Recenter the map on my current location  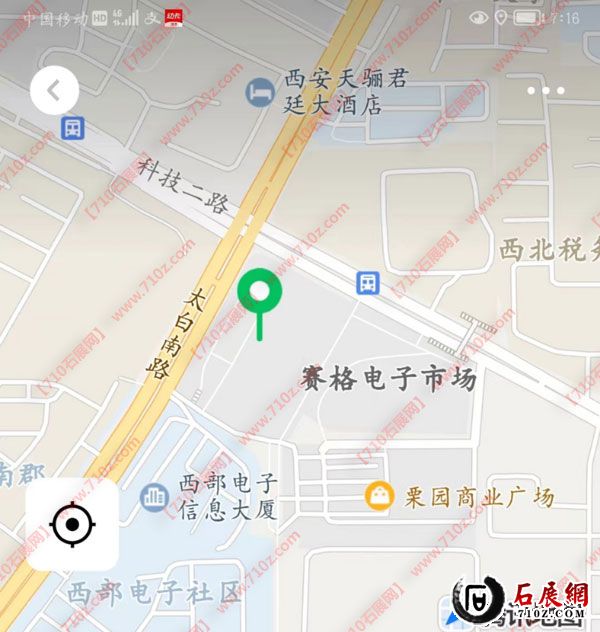(x=72, y=524)
